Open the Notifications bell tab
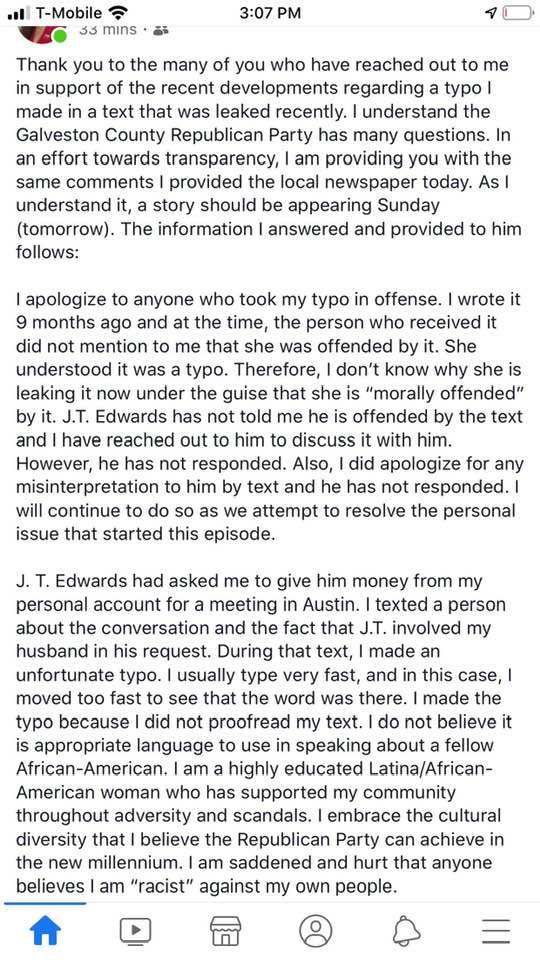Image resolution: width=540 pixels, height=960 pixels. [x=405, y=931]
